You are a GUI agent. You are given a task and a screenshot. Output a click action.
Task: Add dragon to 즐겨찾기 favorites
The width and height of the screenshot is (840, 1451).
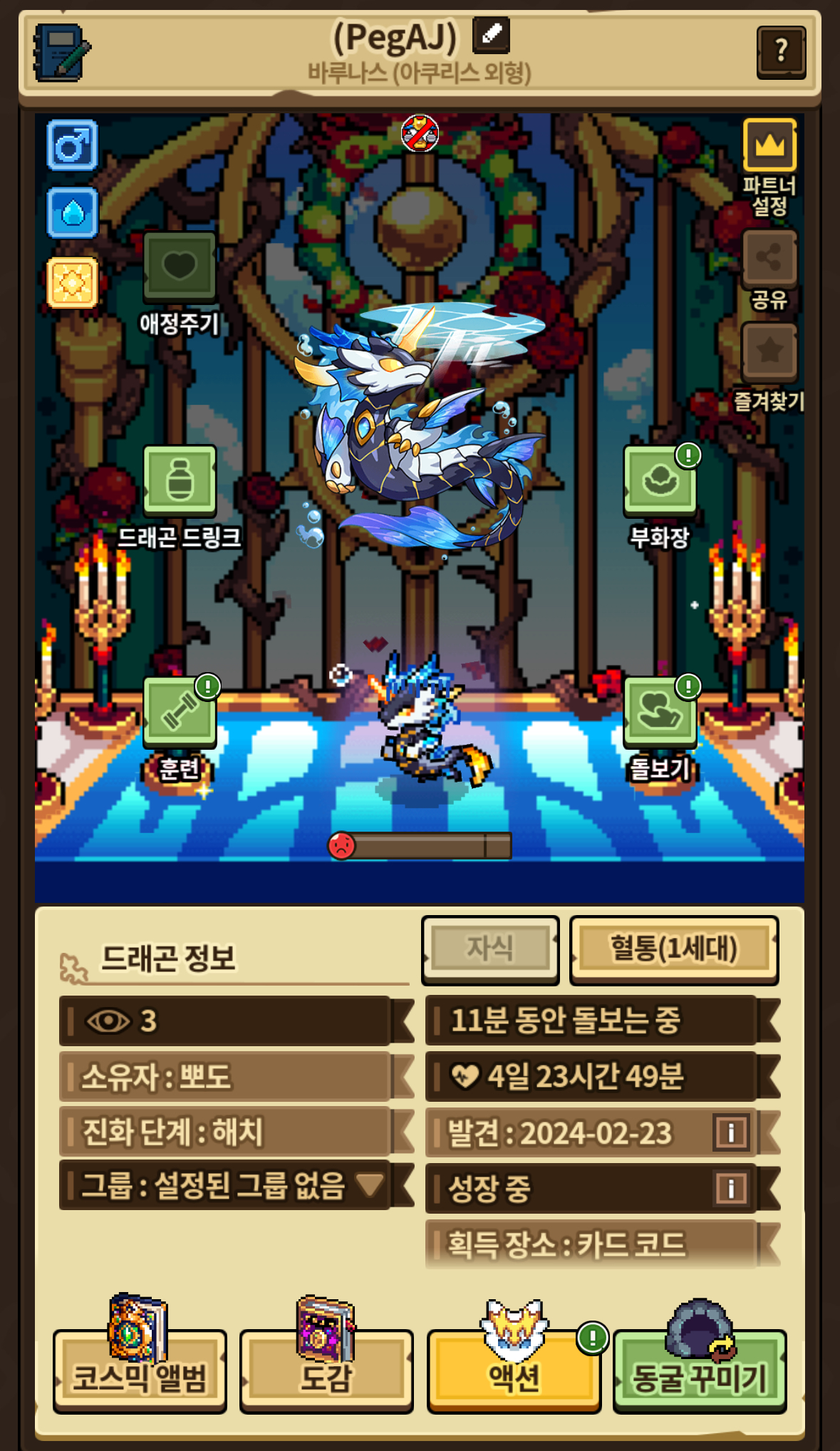[769, 351]
